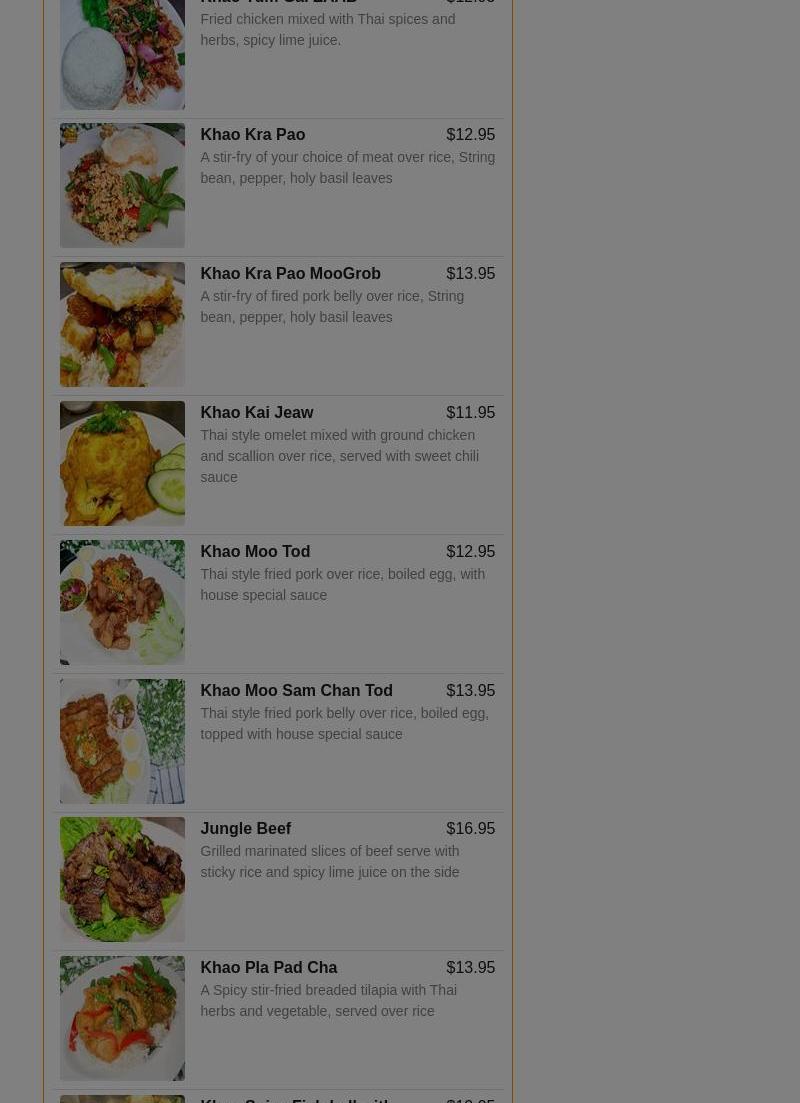Open the Jungle Beef item
Image resolution: width=800 pixels, height=1103 pixels.
coord(245,829)
